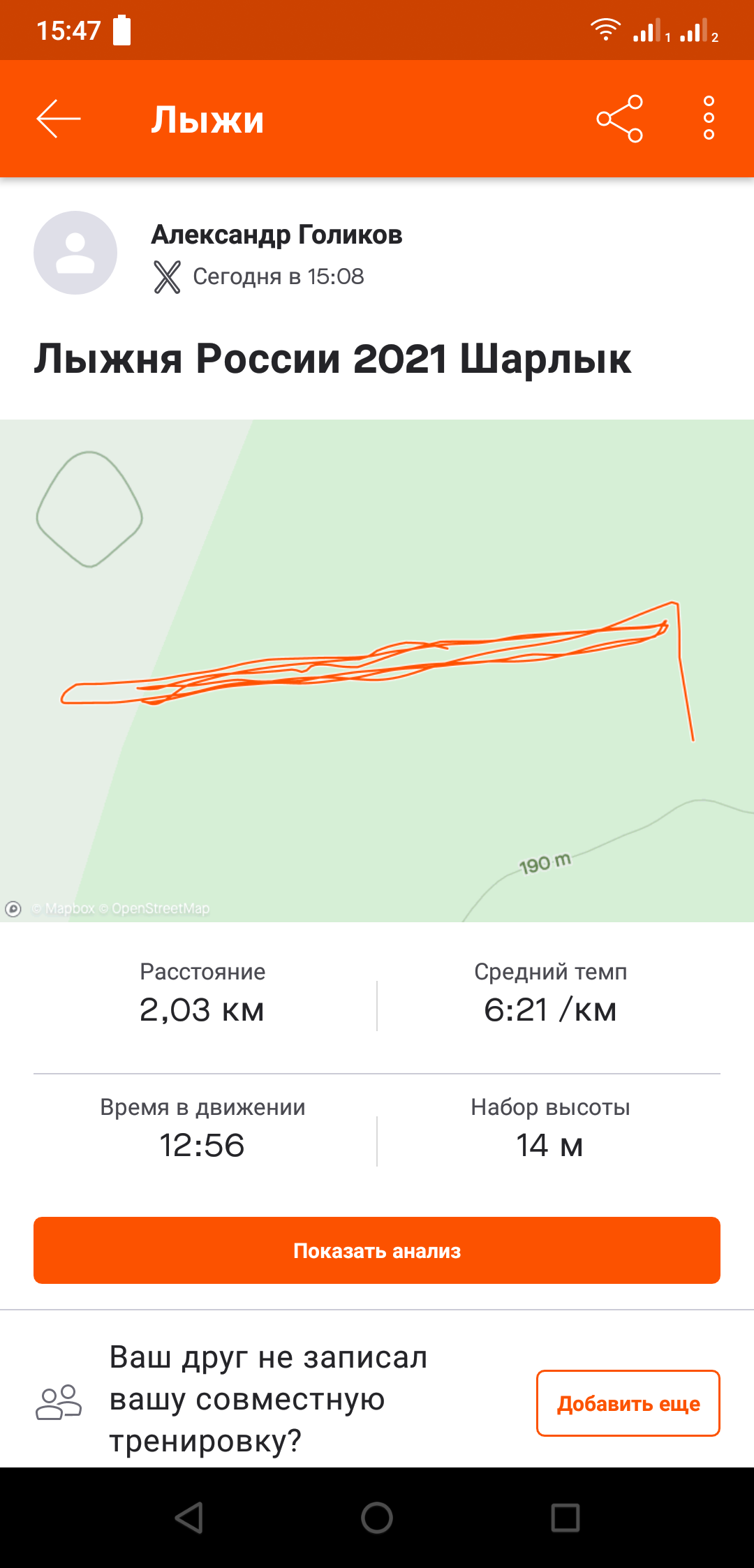Share this ski activity

click(x=619, y=119)
